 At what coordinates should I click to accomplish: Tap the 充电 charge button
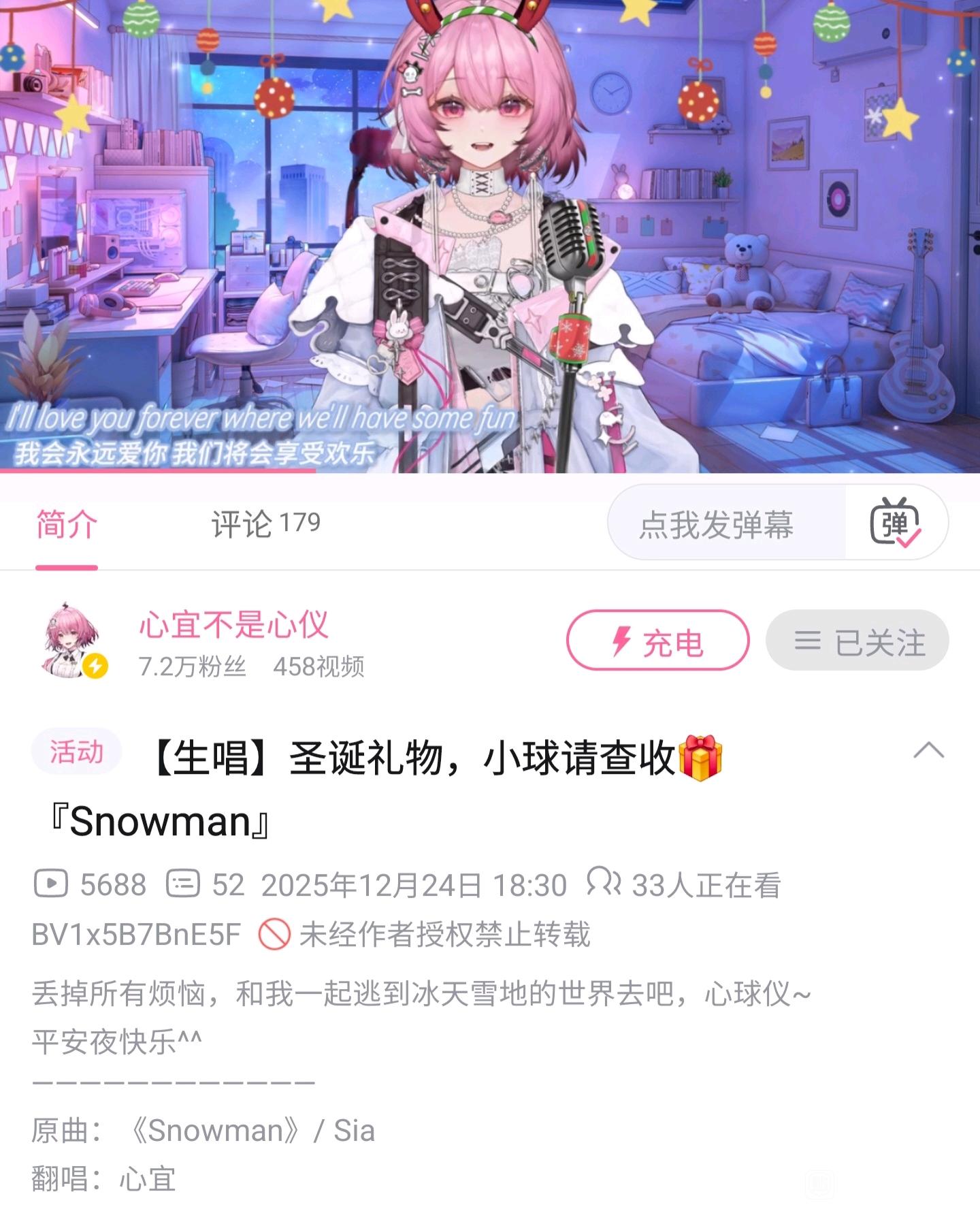(x=657, y=641)
